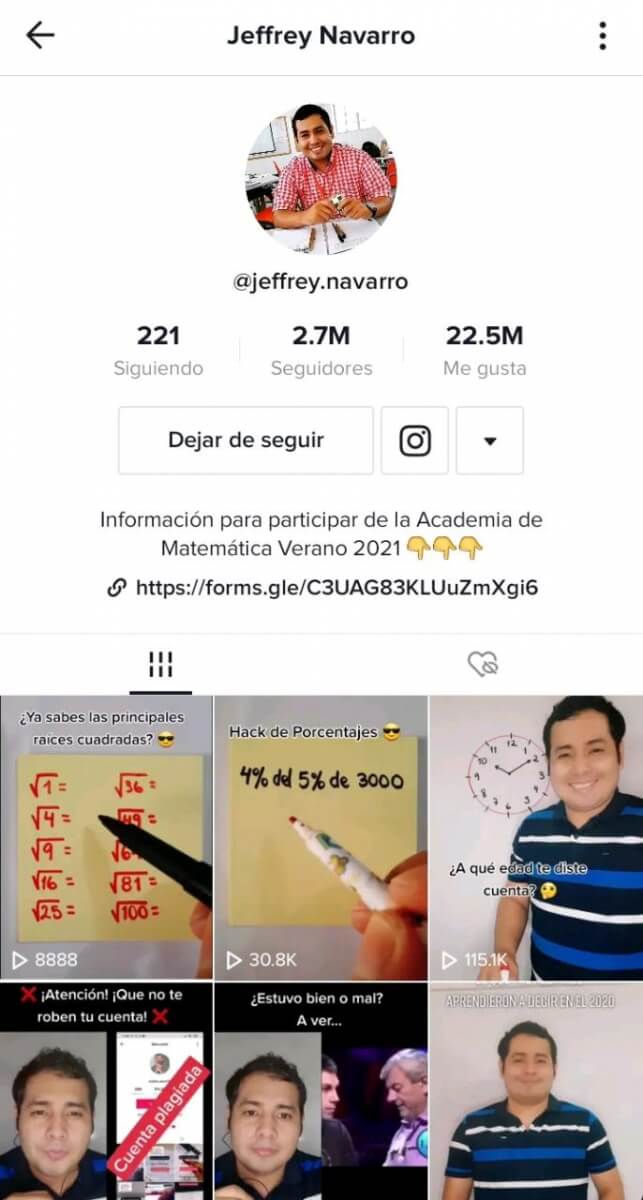This screenshot has height=1200, width=643.
Task: Open the three-dot overflow menu
Action: (602, 36)
